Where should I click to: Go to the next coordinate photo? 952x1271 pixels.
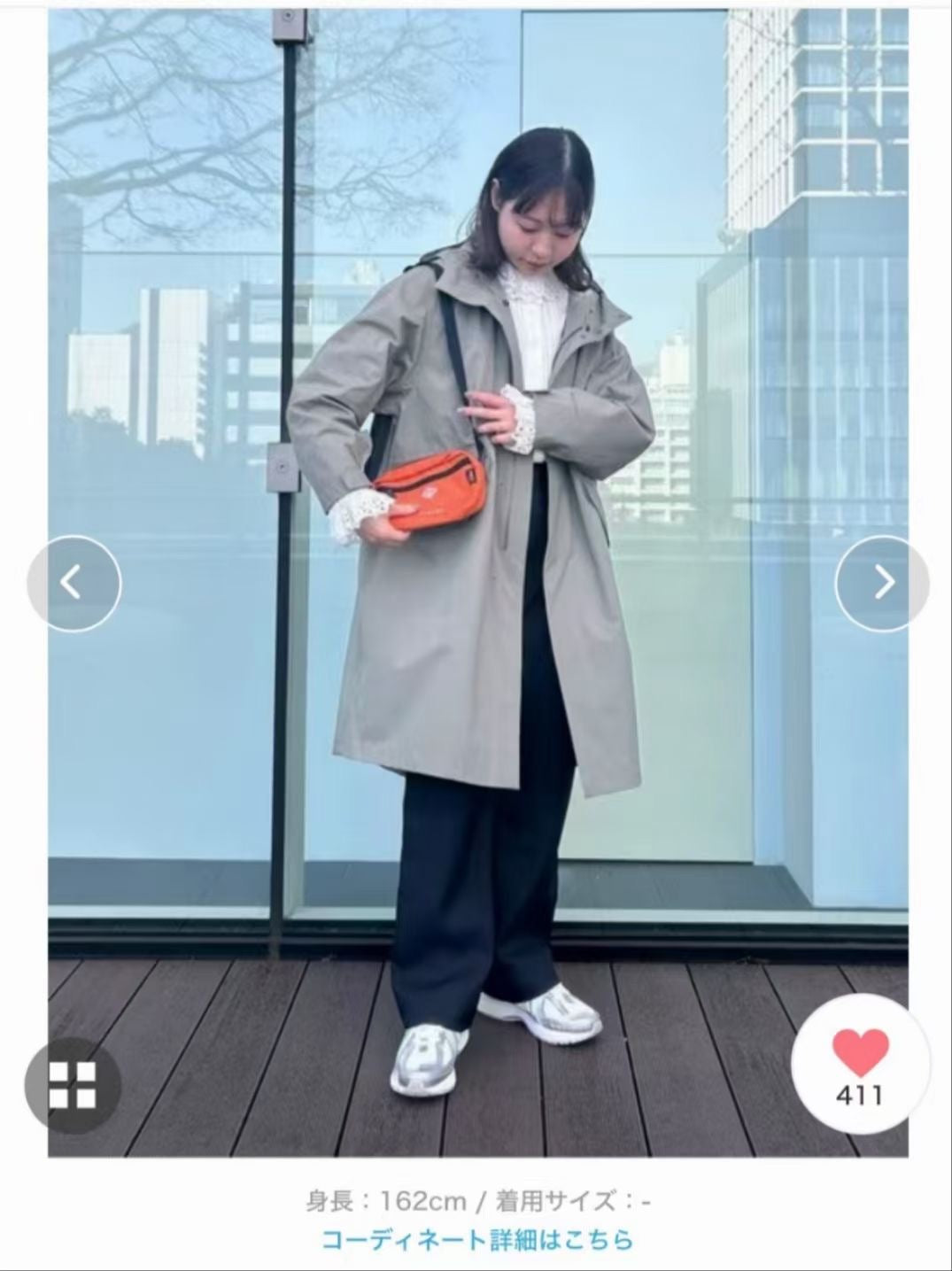click(882, 582)
